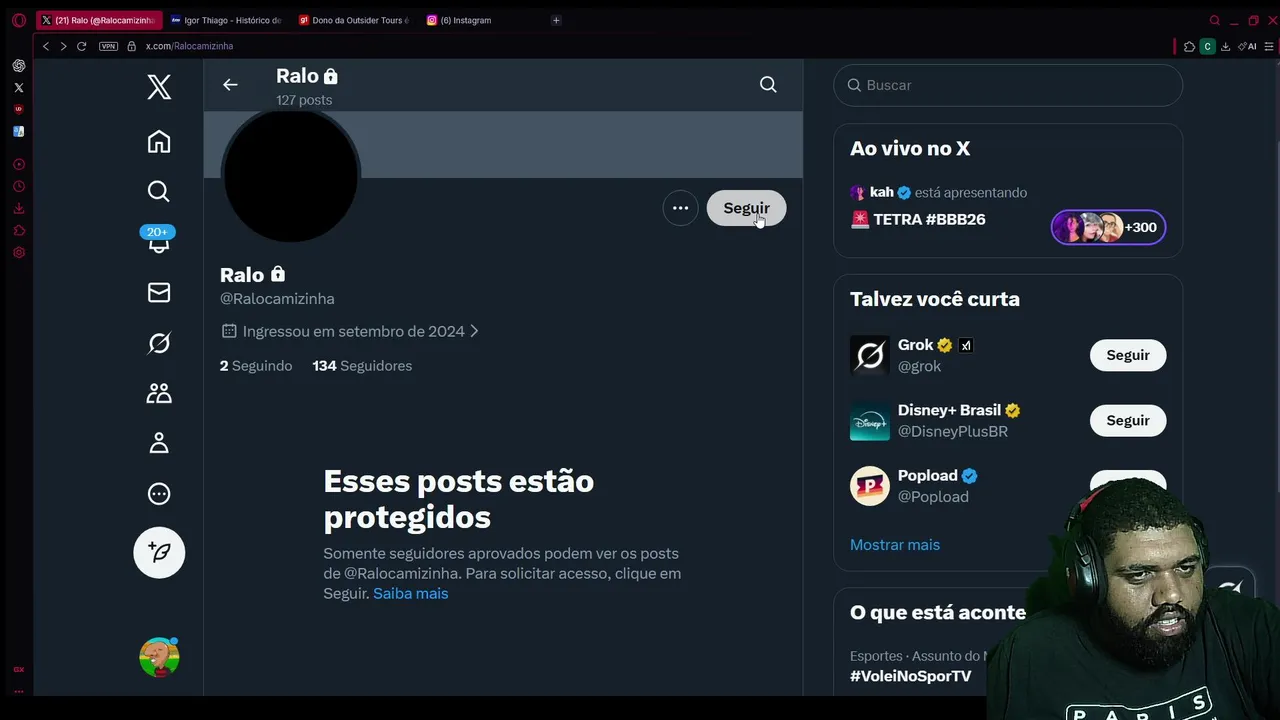The width and height of the screenshot is (1280, 720).
Task: Show more suggestions with Mostrar mais
Action: (895, 545)
